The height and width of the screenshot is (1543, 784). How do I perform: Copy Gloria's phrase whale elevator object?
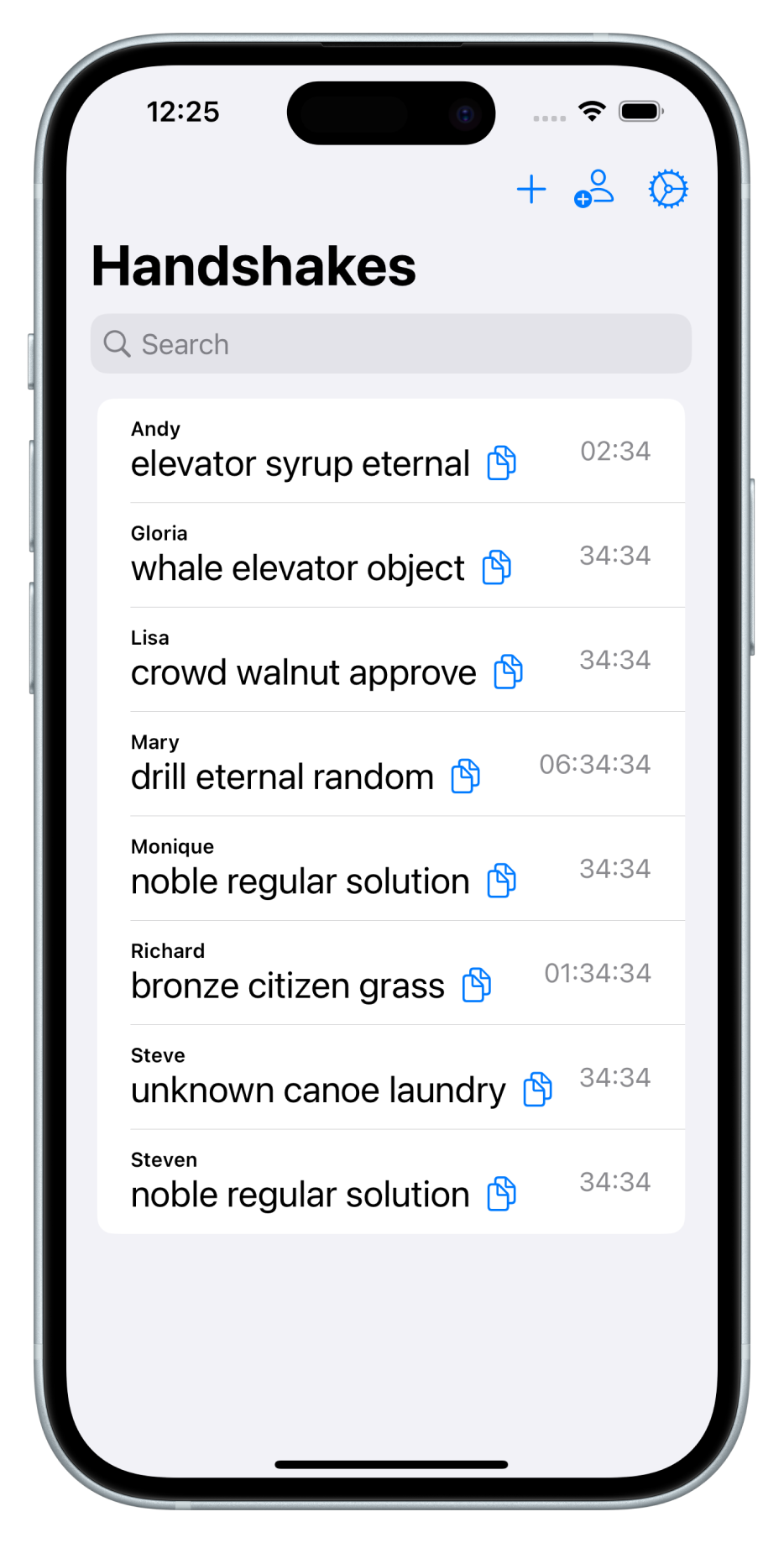[x=496, y=568]
